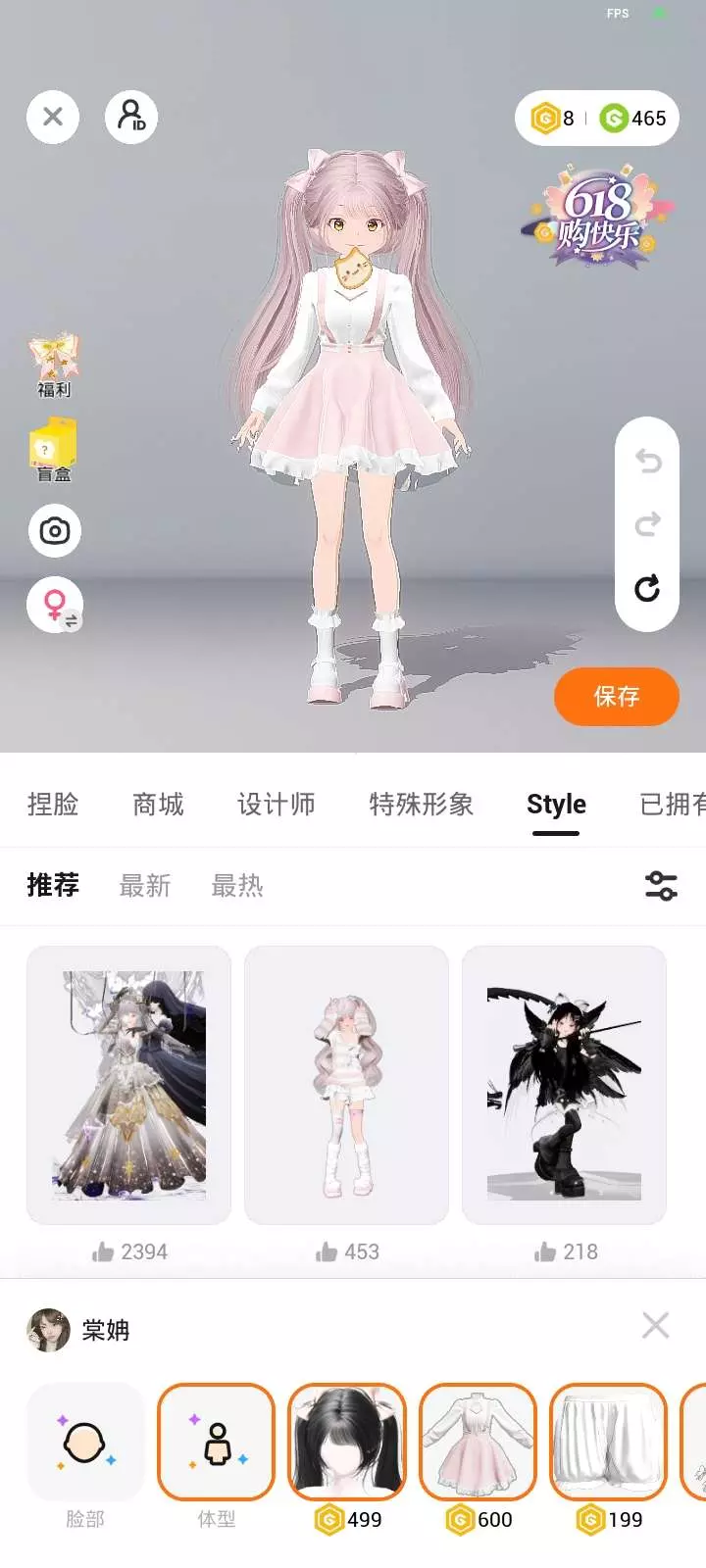
Task: Dismiss the 棠姌 outfit panel
Action: pos(655,1326)
